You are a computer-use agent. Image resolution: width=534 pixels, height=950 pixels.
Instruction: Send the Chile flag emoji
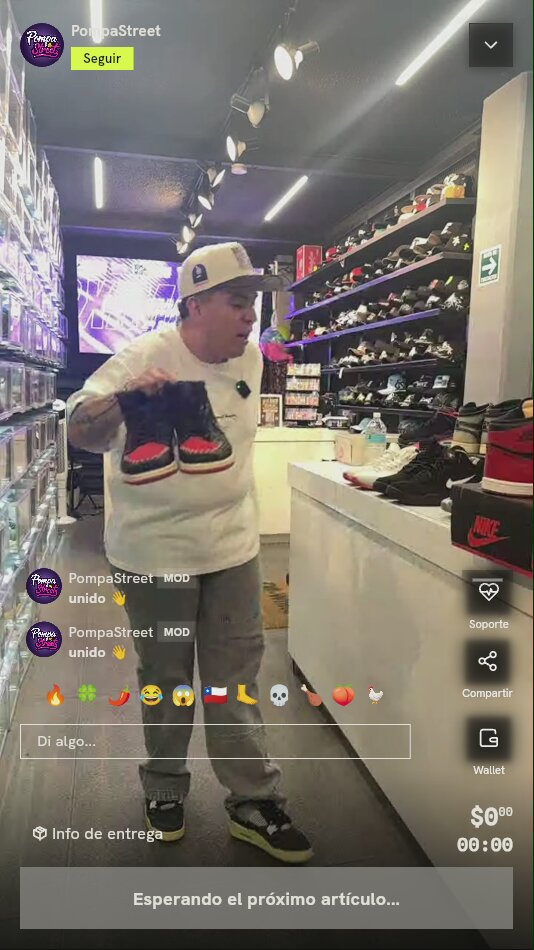215,696
